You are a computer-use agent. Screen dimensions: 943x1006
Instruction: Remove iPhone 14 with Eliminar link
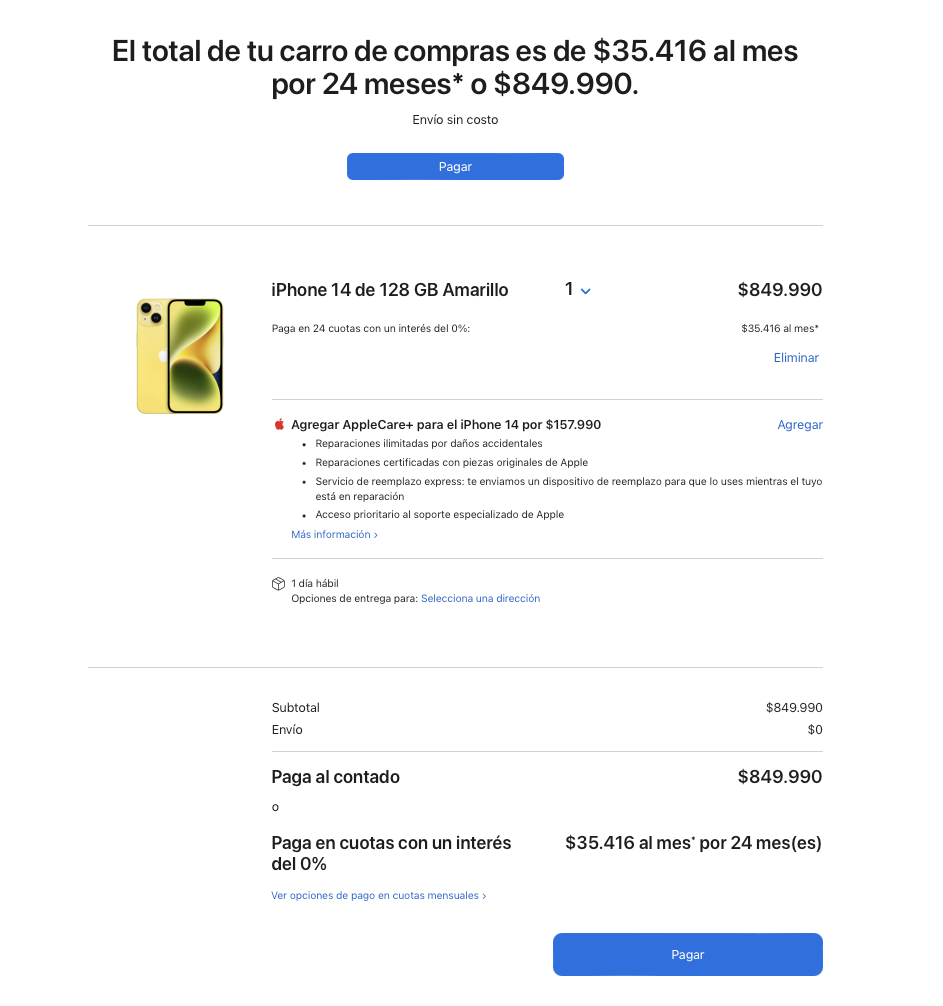click(x=796, y=358)
